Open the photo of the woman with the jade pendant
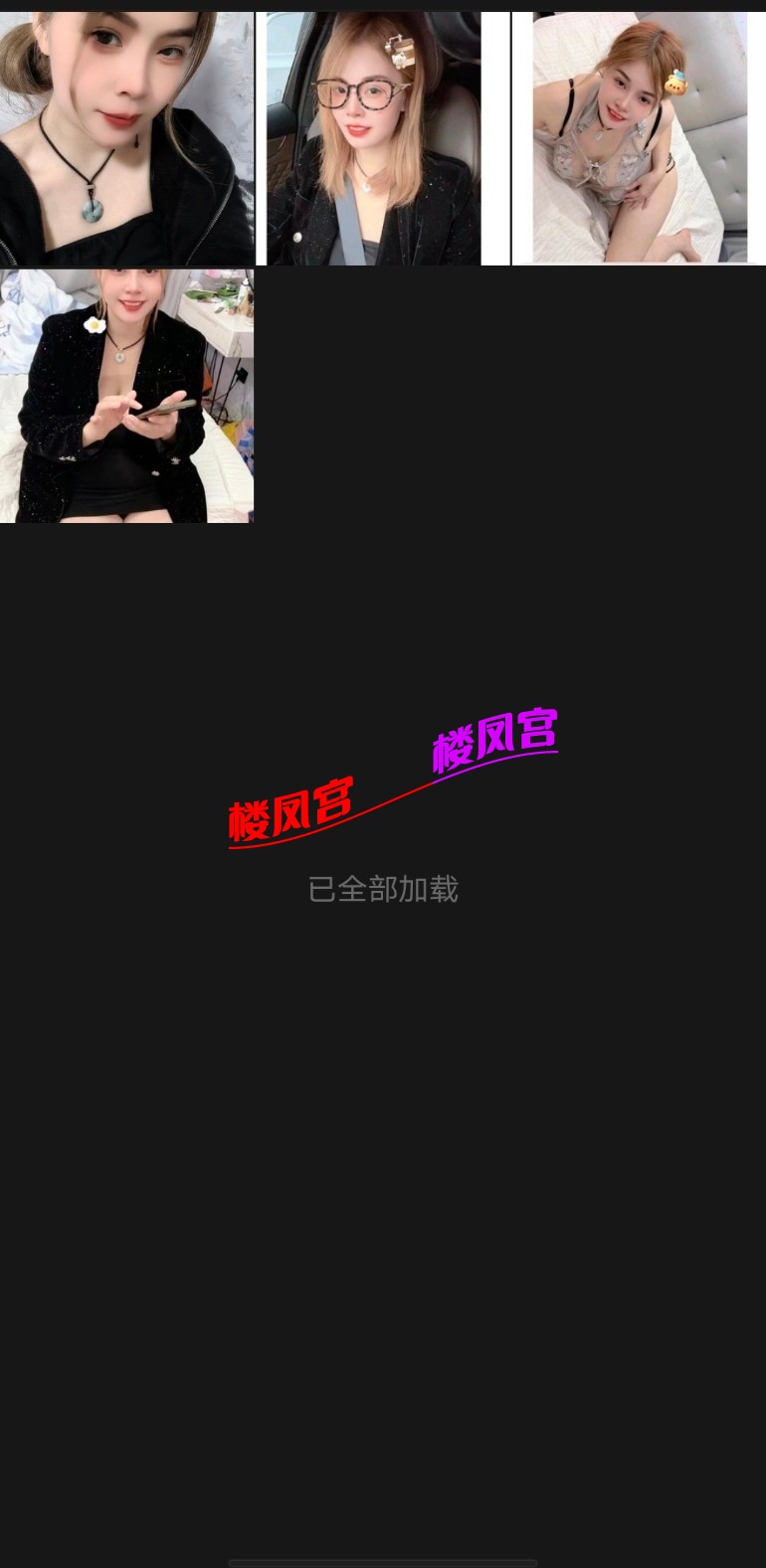The image size is (766, 1568). point(126,138)
